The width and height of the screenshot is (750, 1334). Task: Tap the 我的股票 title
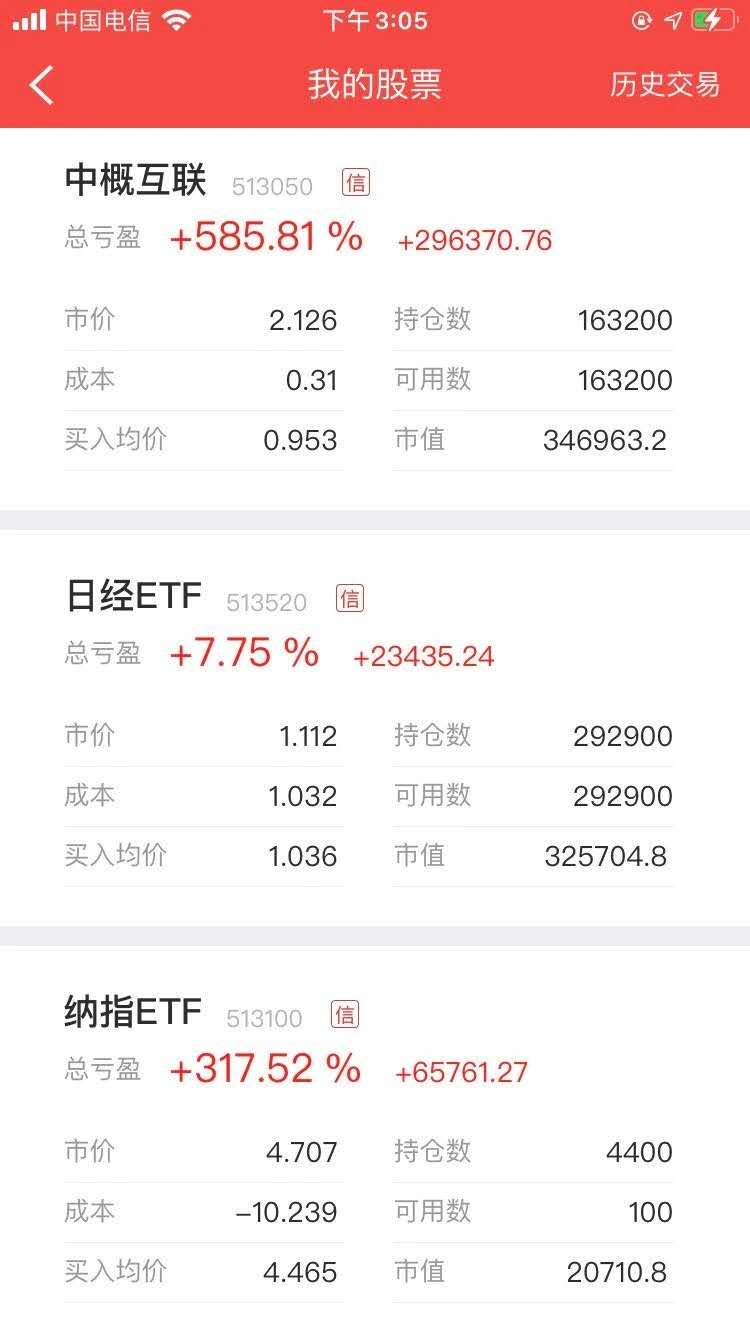(375, 86)
